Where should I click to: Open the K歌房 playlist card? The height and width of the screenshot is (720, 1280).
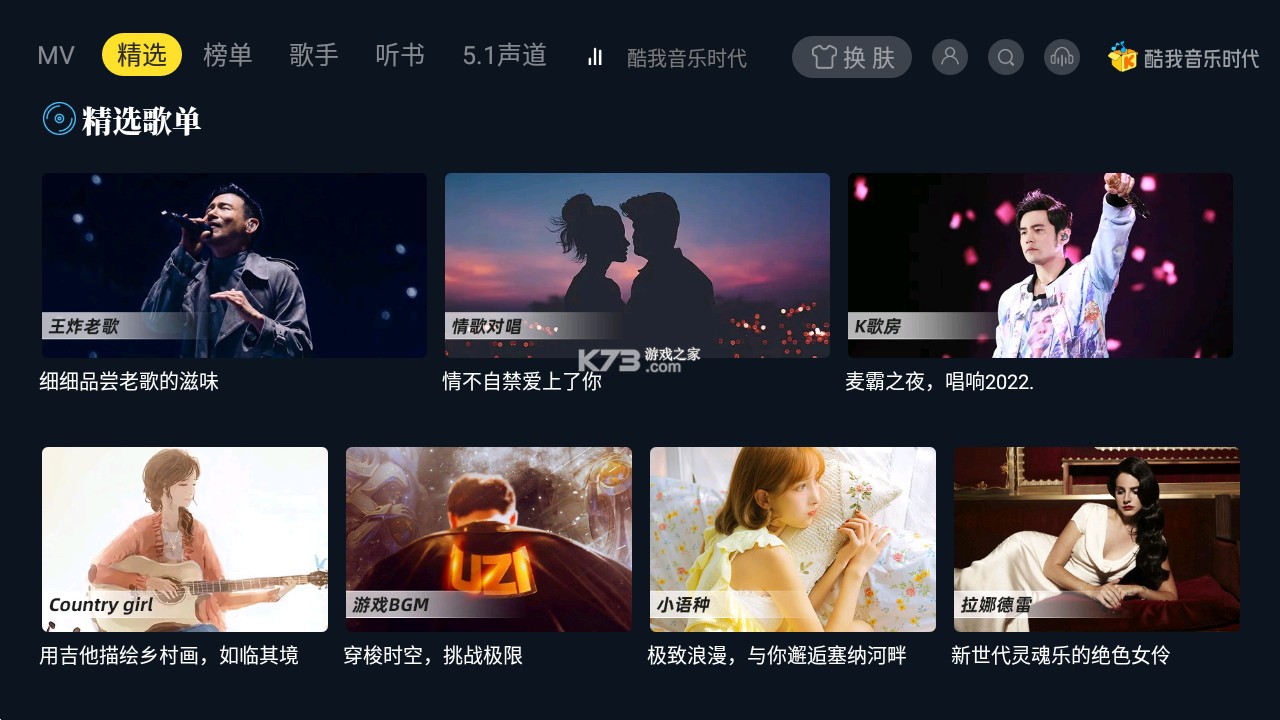click(x=1040, y=265)
